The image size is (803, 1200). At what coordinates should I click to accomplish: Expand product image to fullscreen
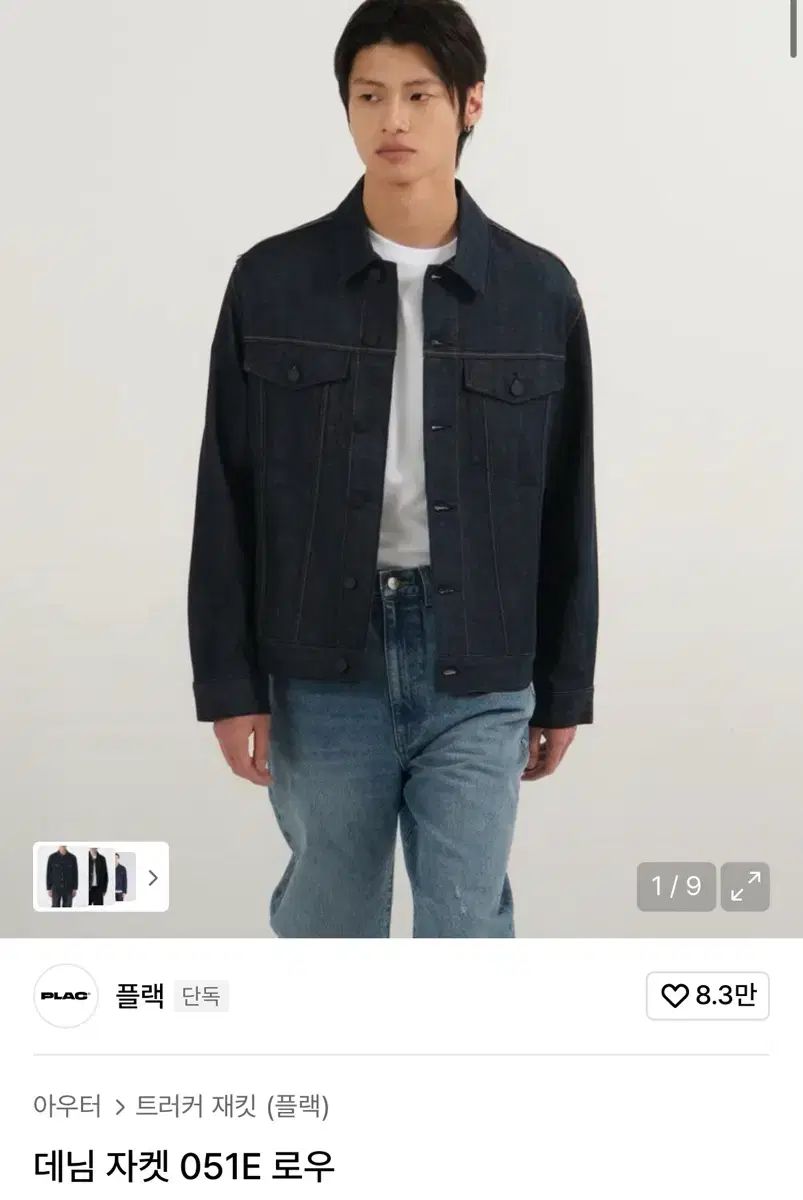(x=745, y=886)
